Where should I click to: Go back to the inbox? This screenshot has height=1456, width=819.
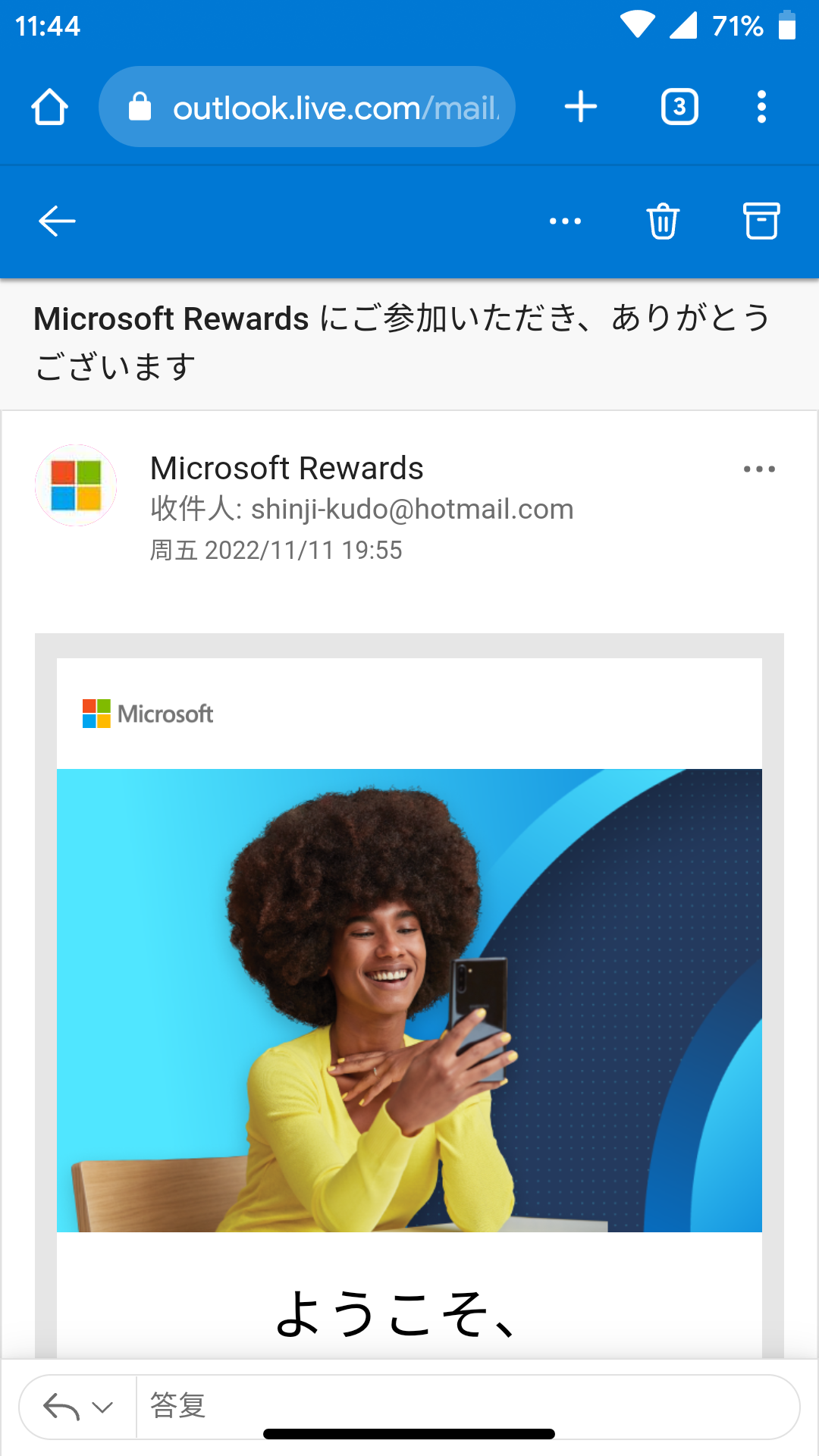click(x=57, y=221)
